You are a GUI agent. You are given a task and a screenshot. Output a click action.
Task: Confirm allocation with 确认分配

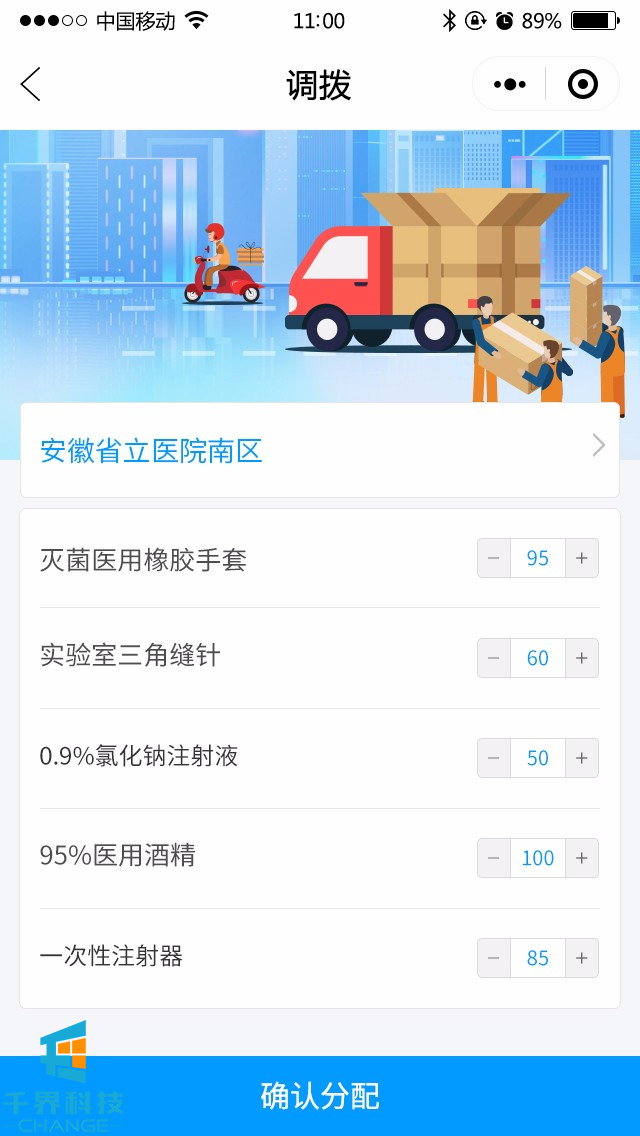point(320,1096)
